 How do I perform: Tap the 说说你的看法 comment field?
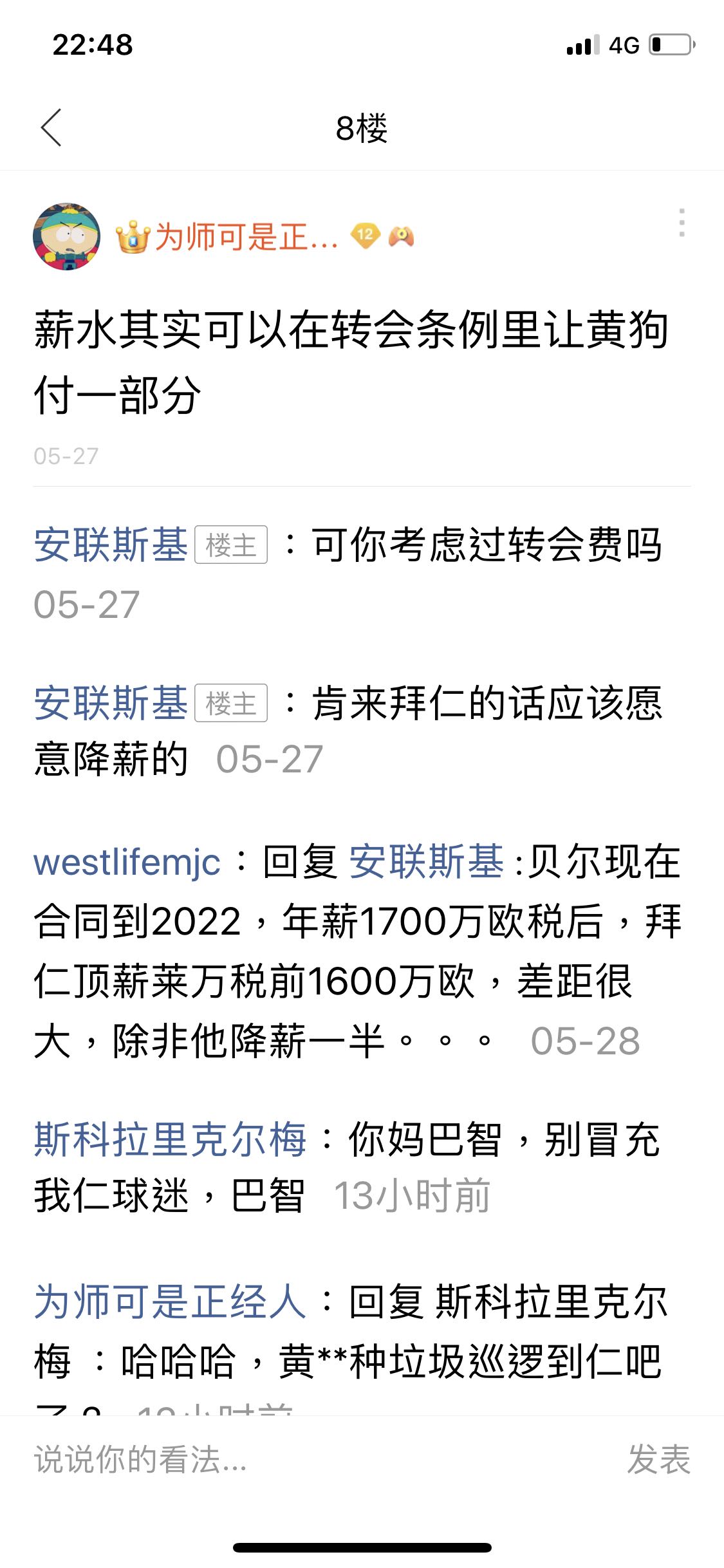point(257,1459)
